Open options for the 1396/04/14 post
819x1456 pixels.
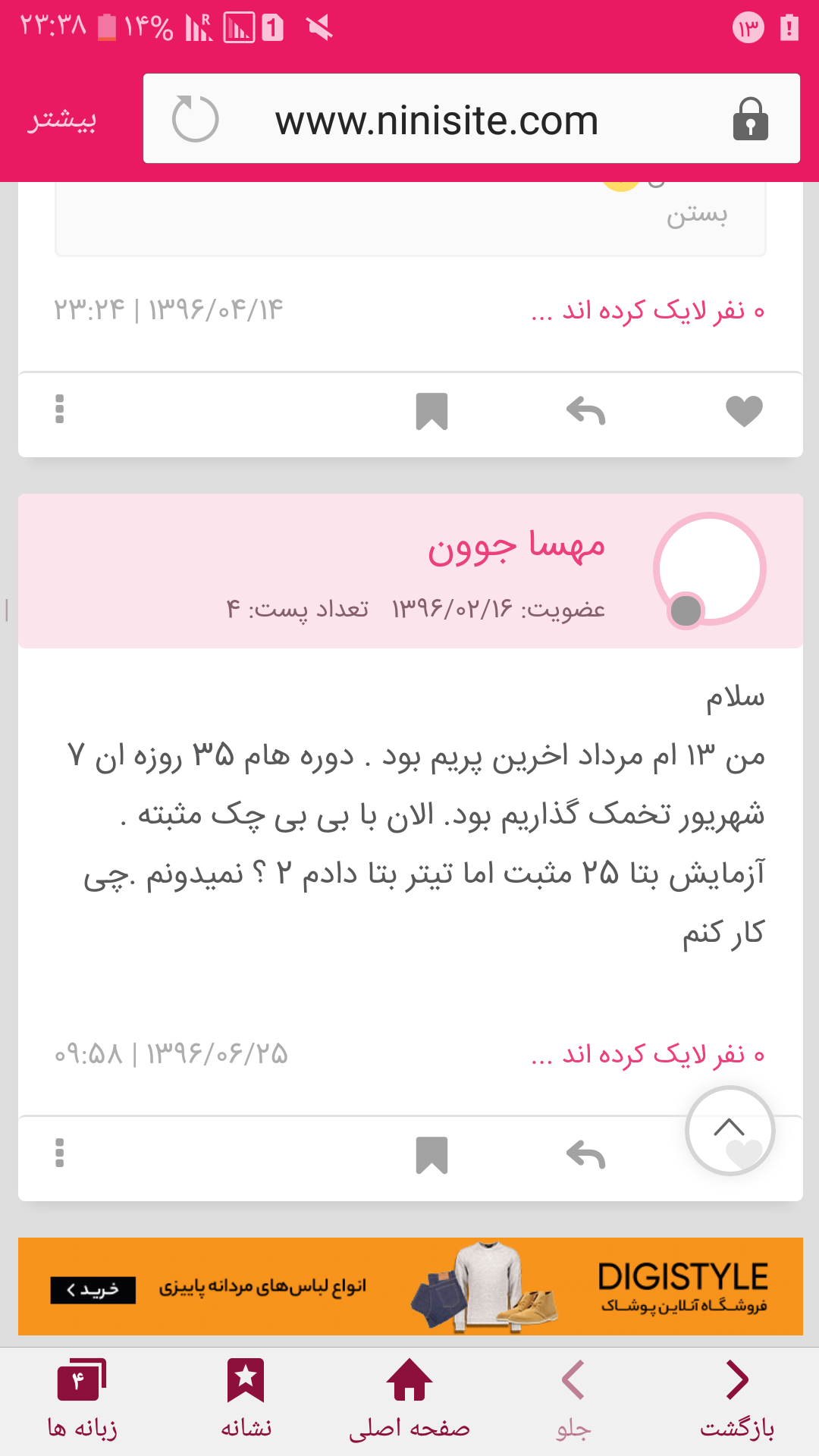(60, 409)
